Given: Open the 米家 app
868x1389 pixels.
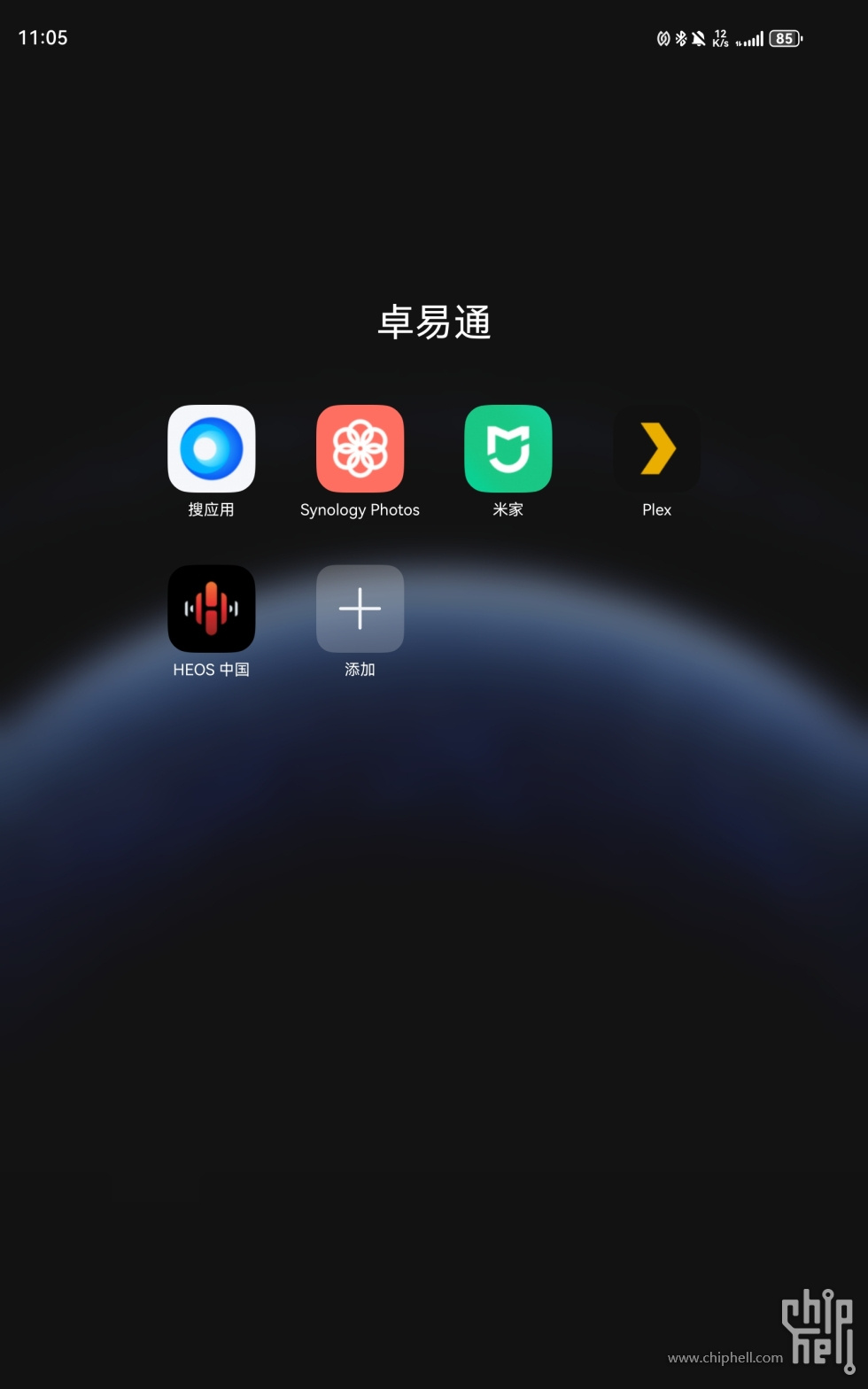Looking at the screenshot, I should point(508,448).
